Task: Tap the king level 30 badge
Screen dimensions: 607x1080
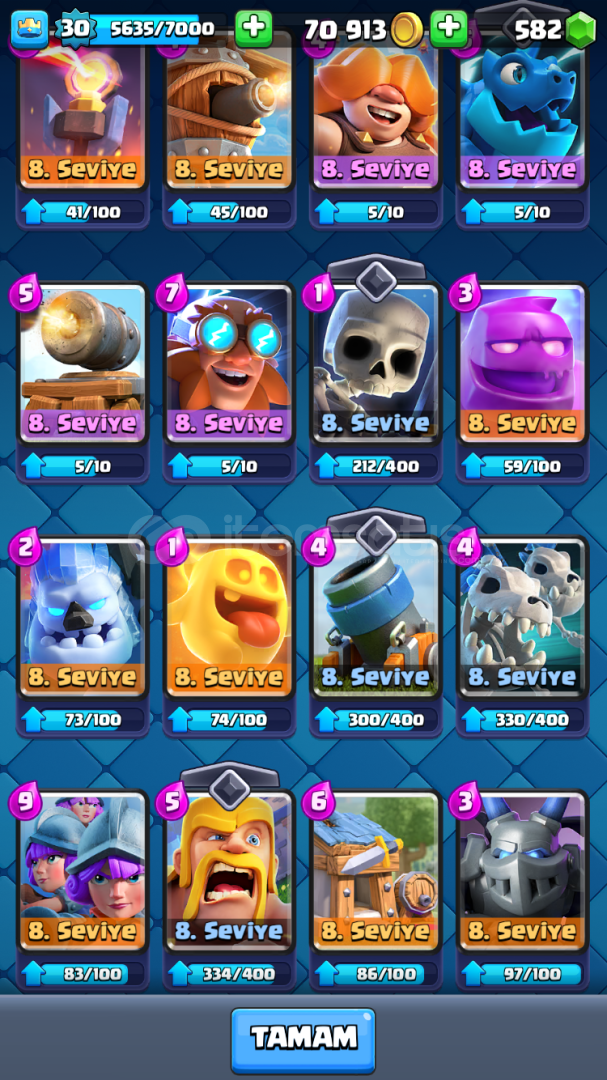Action: tap(74, 28)
